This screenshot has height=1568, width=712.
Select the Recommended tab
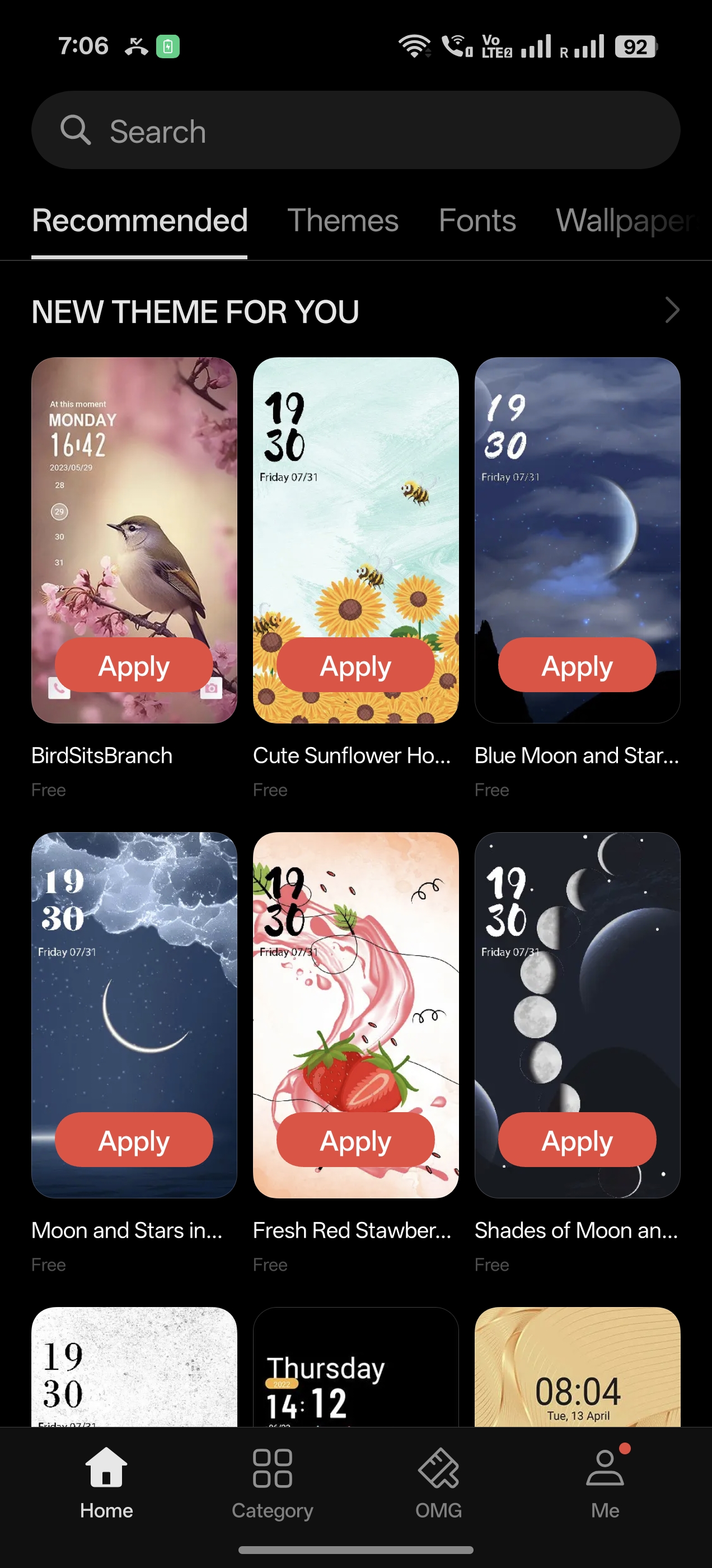pos(139,220)
